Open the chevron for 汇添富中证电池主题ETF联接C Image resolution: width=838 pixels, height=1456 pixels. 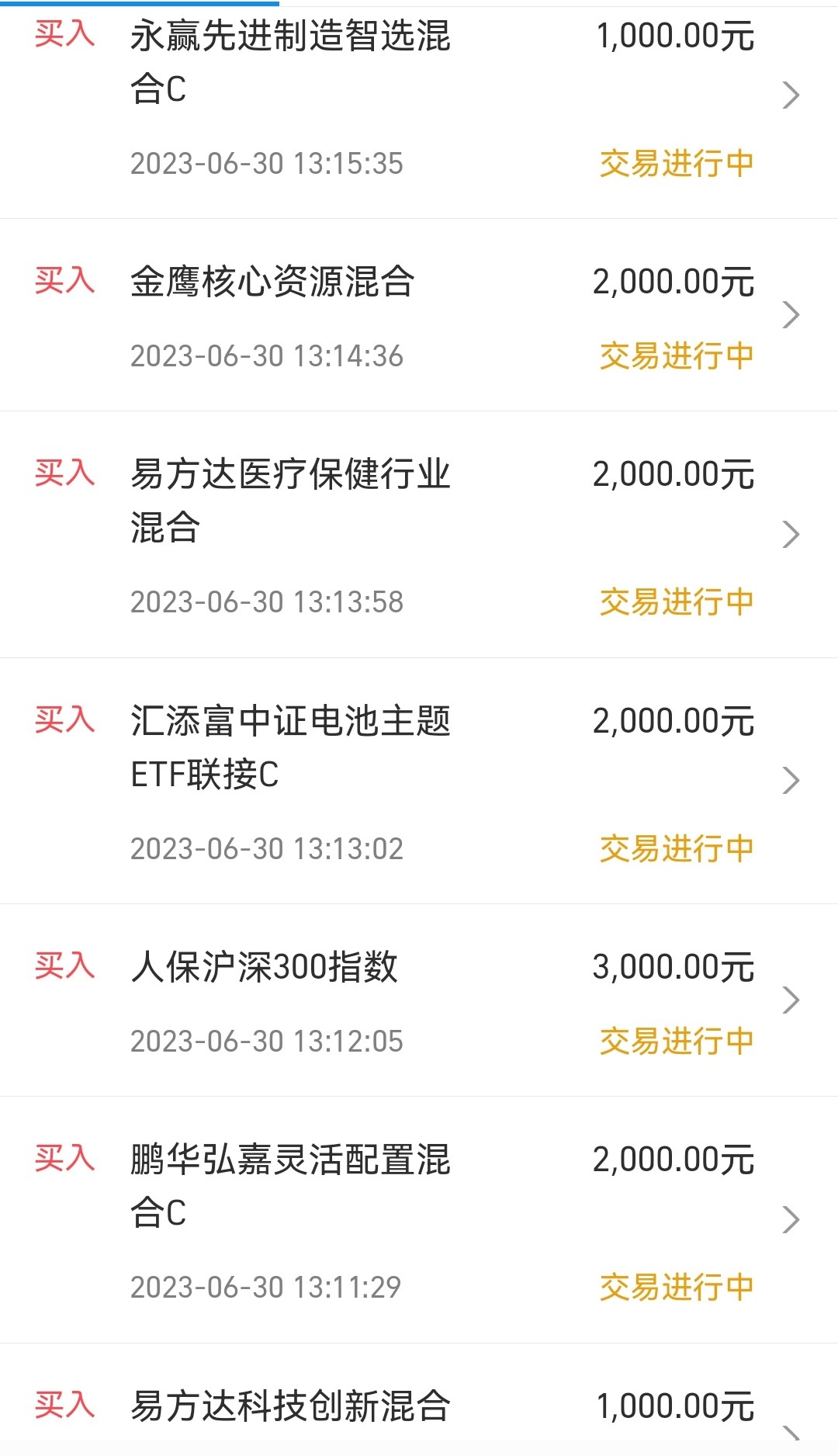792,782
